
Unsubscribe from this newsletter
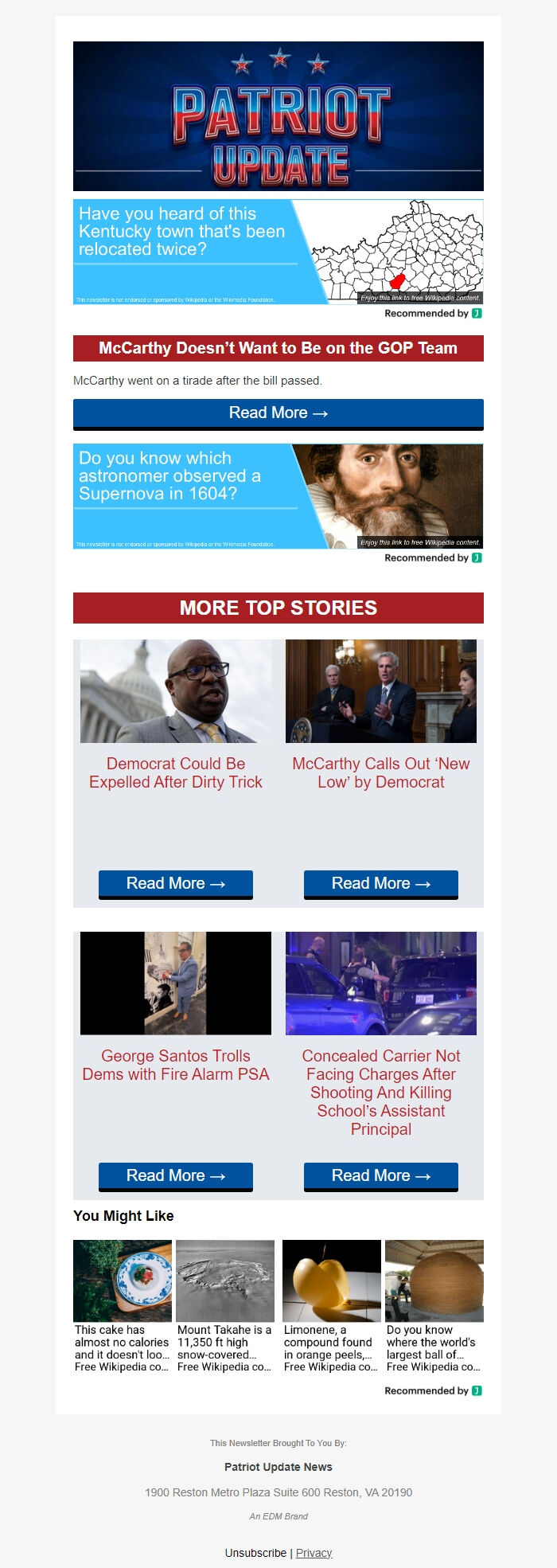click(255, 1553)
